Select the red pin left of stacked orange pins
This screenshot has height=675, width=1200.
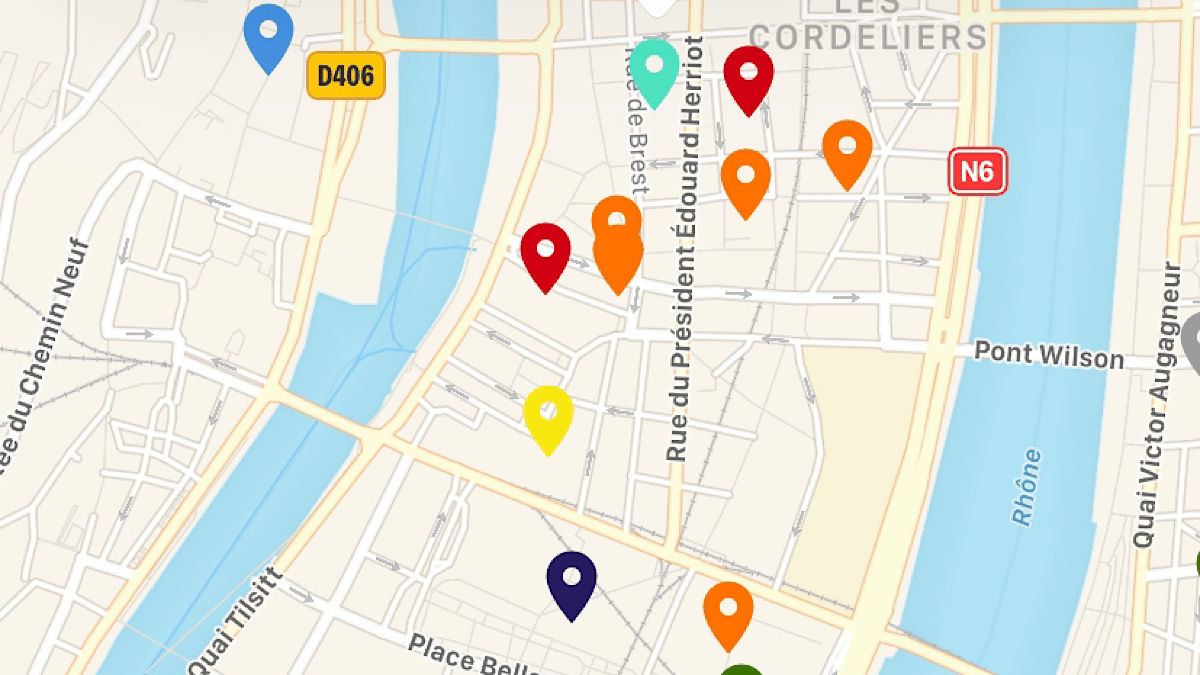[x=545, y=250]
